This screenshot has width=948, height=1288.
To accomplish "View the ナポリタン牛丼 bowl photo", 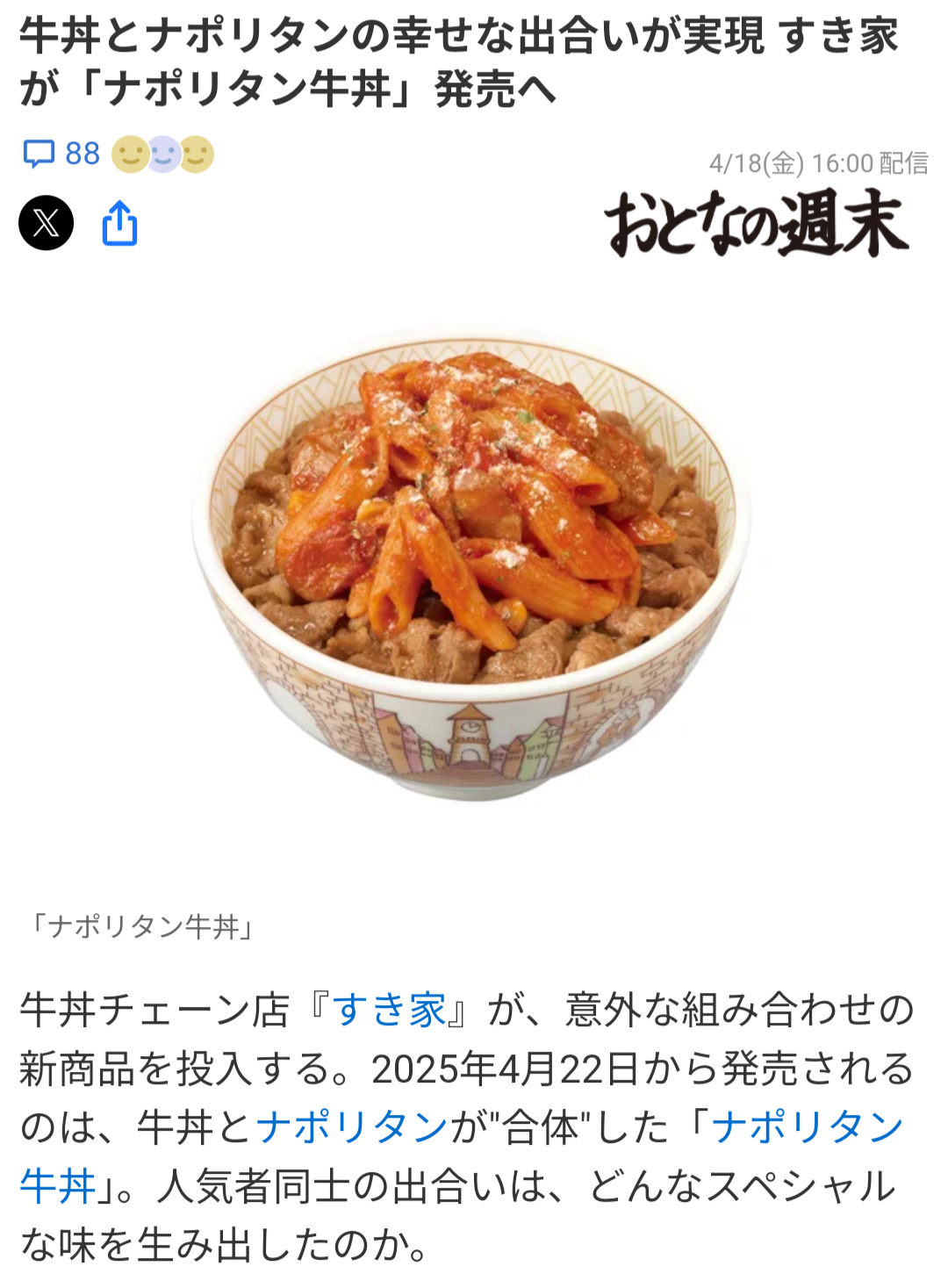I will (x=472, y=566).
